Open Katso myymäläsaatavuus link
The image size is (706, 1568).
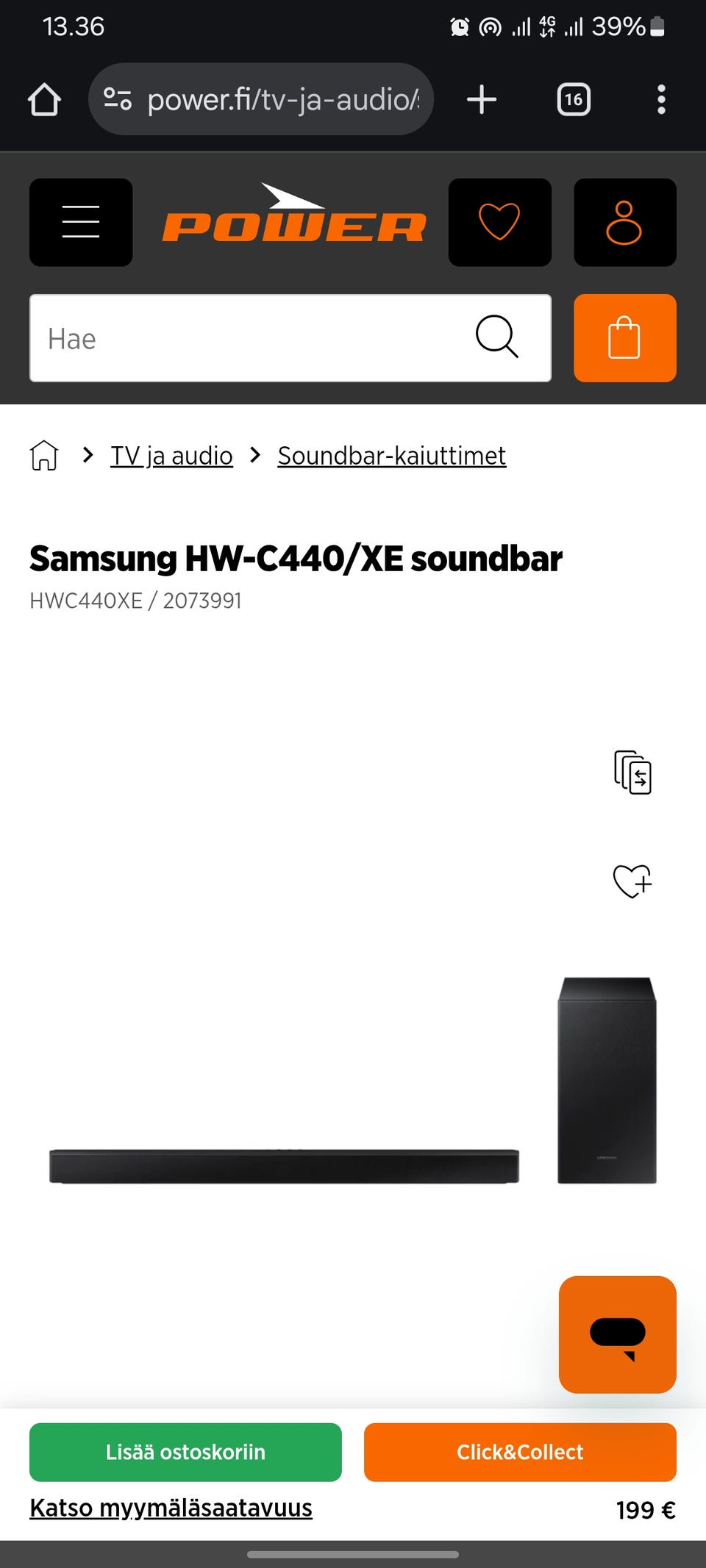pyautogui.click(x=171, y=1508)
